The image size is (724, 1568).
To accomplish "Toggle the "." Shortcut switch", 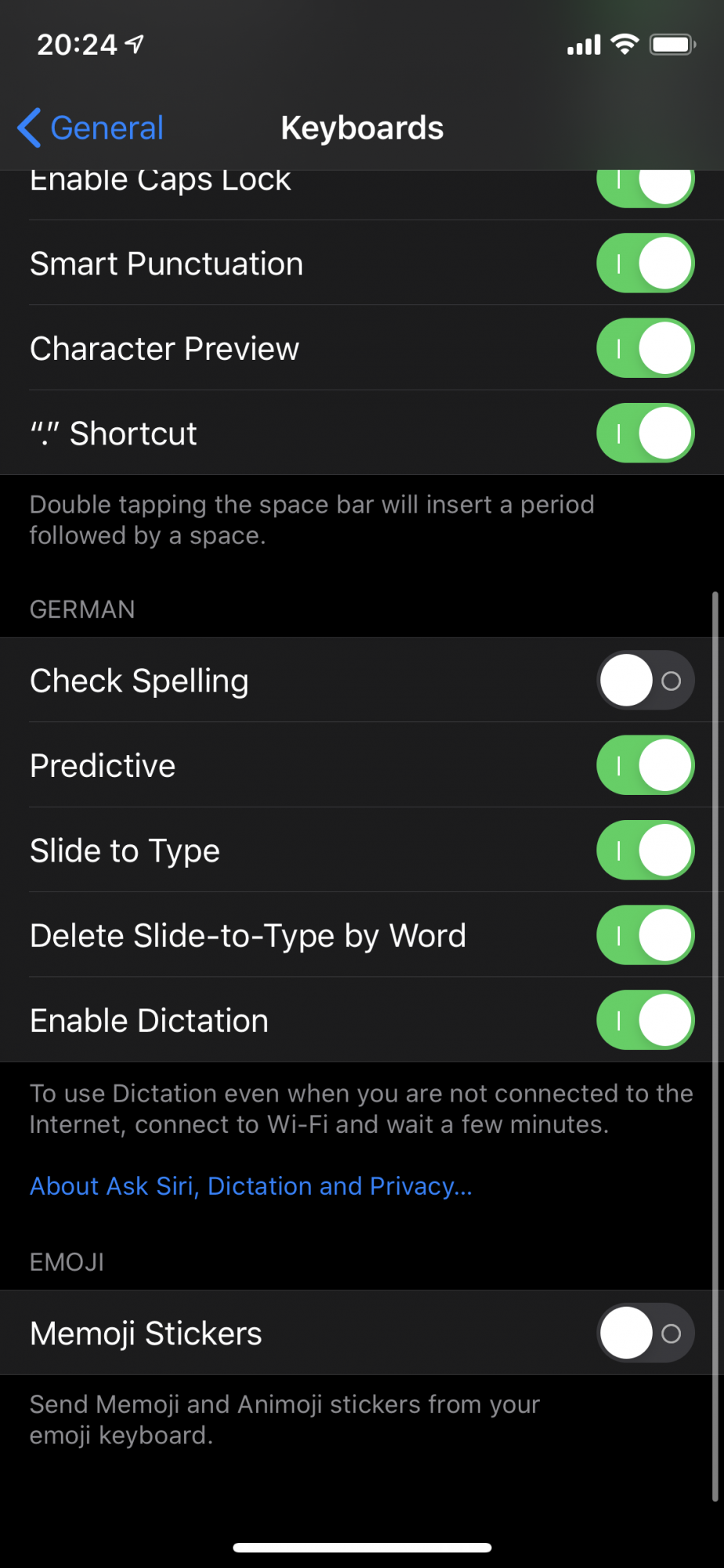I will coord(646,433).
